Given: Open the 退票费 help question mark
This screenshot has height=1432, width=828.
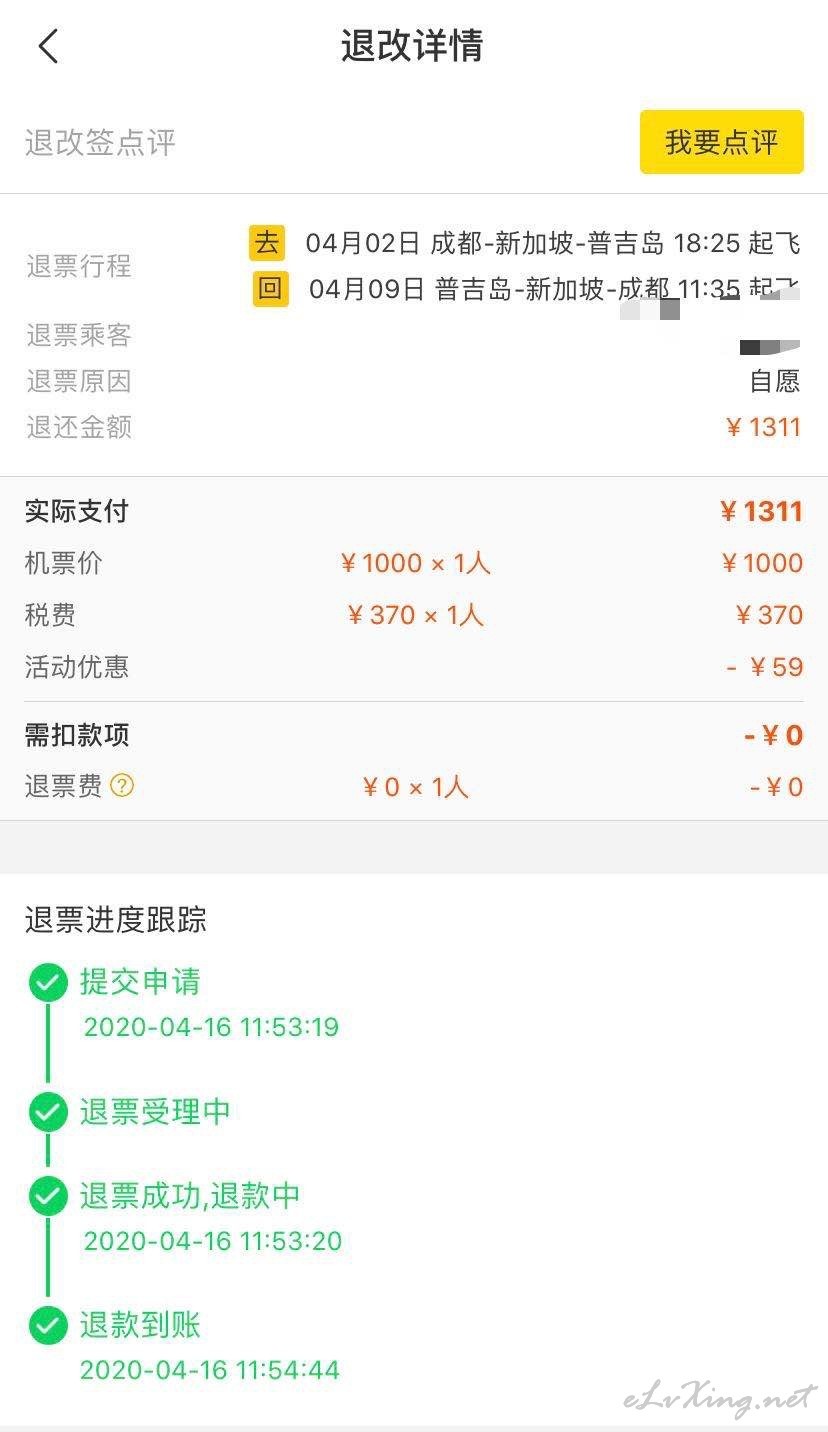Looking at the screenshot, I should pos(122,786).
